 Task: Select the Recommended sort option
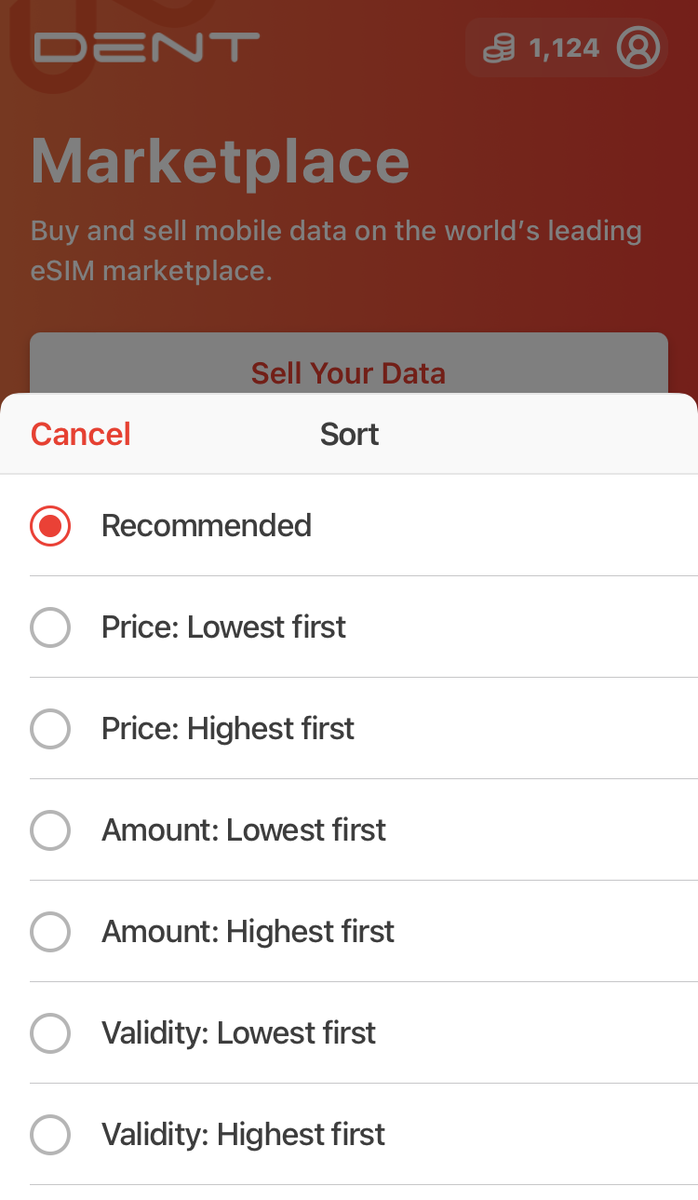[x=349, y=525]
